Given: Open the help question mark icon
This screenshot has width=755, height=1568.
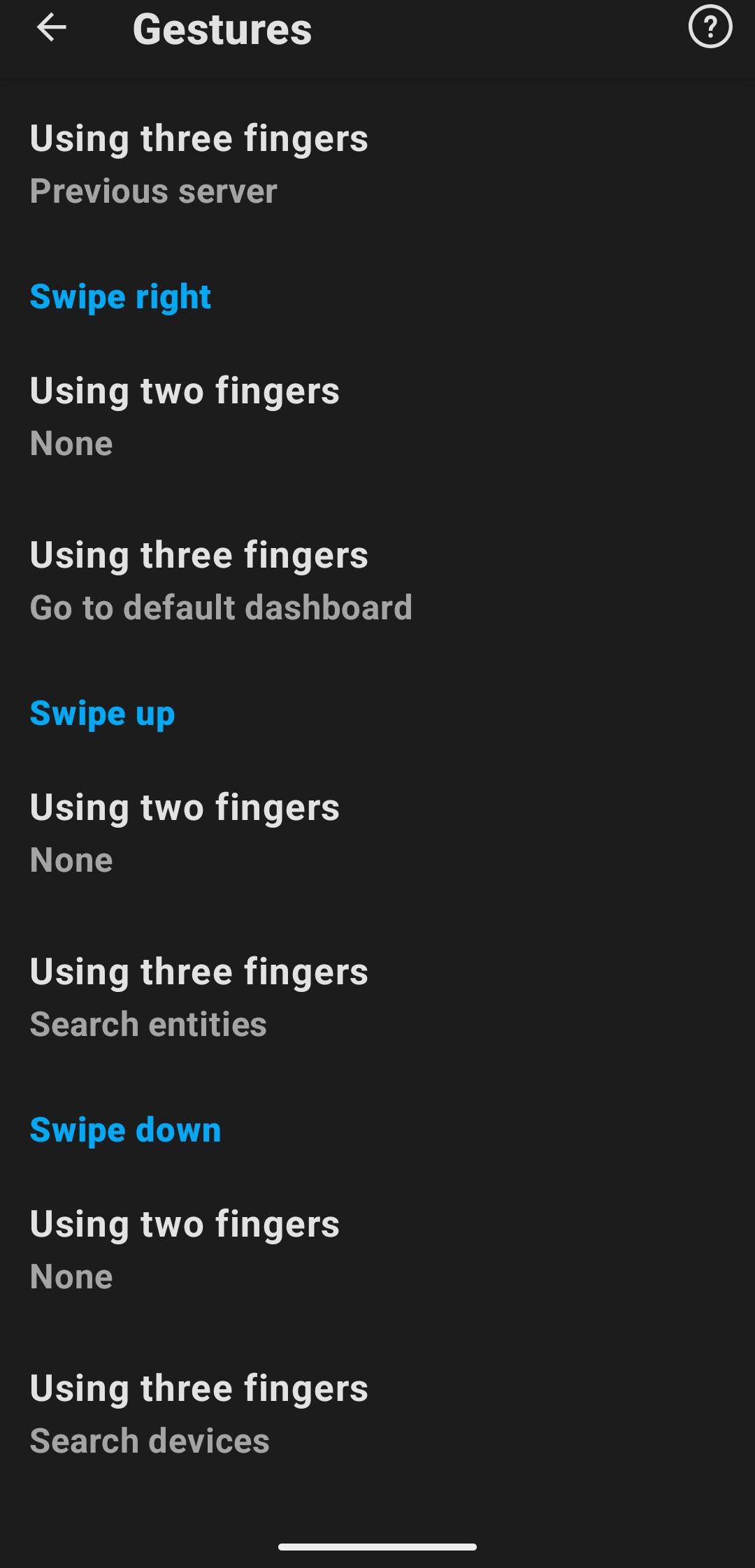Looking at the screenshot, I should tap(710, 27).
